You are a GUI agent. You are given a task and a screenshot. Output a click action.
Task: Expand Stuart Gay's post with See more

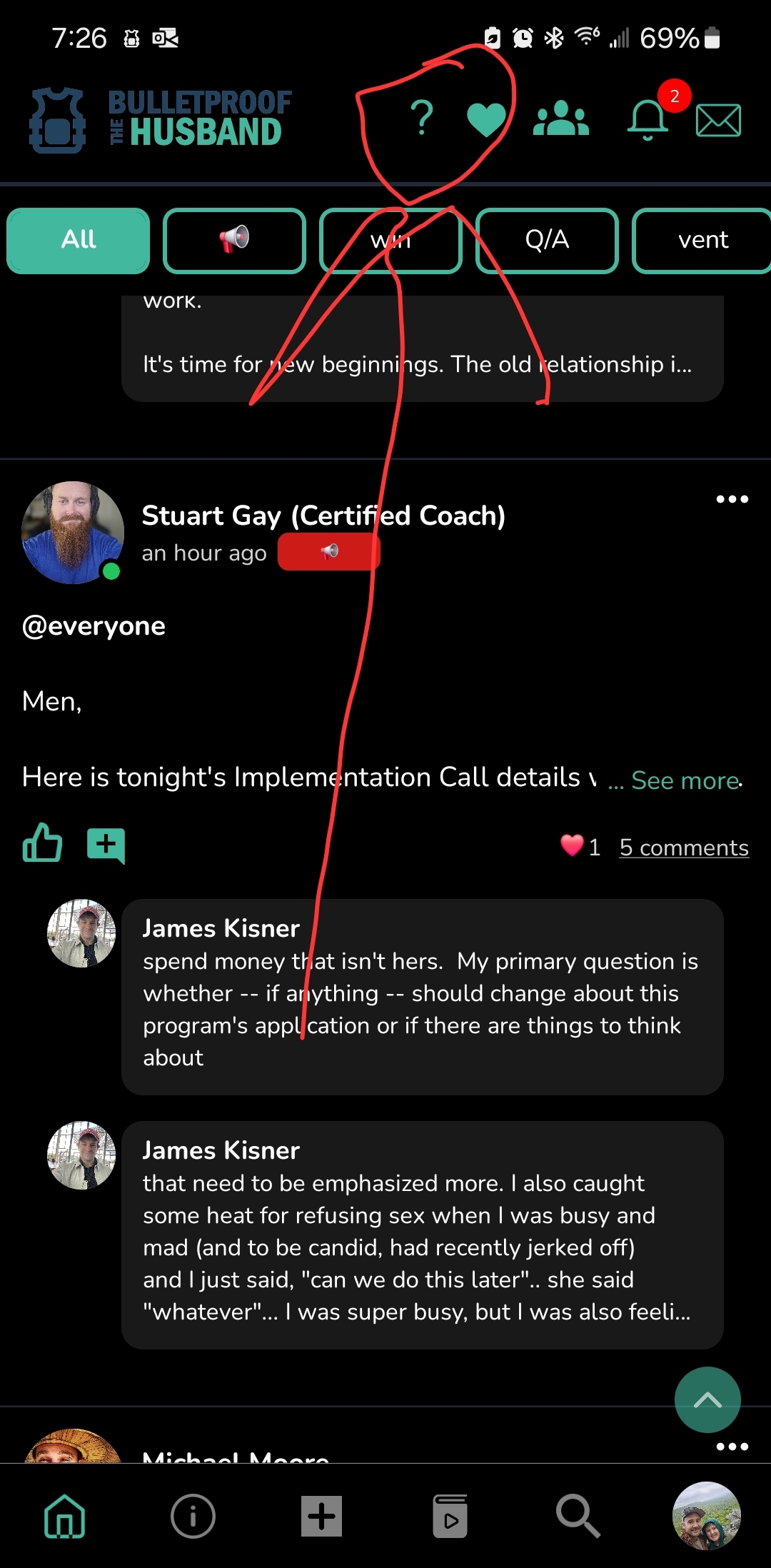(685, 780)
